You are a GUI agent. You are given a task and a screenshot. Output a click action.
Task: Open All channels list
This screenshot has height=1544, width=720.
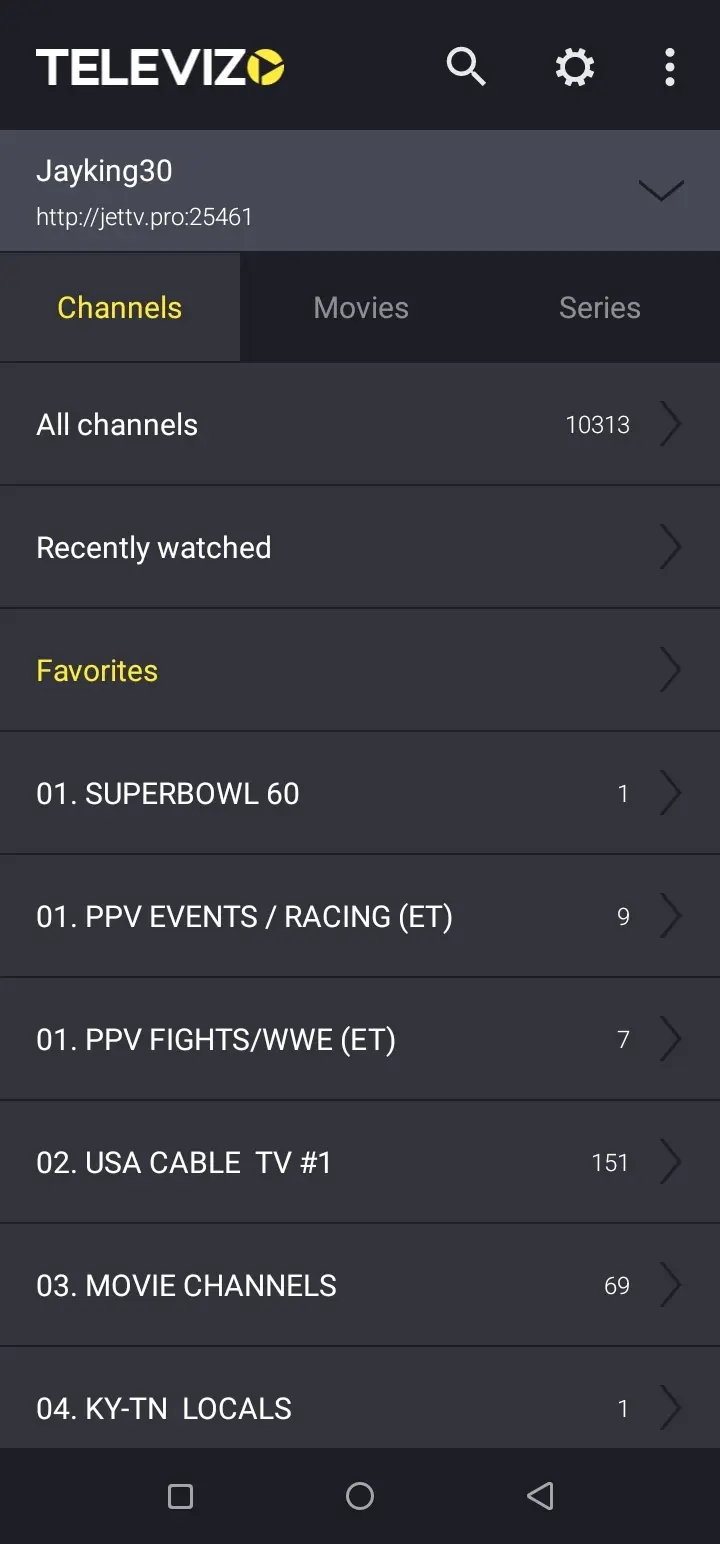[x=360, y=424]
